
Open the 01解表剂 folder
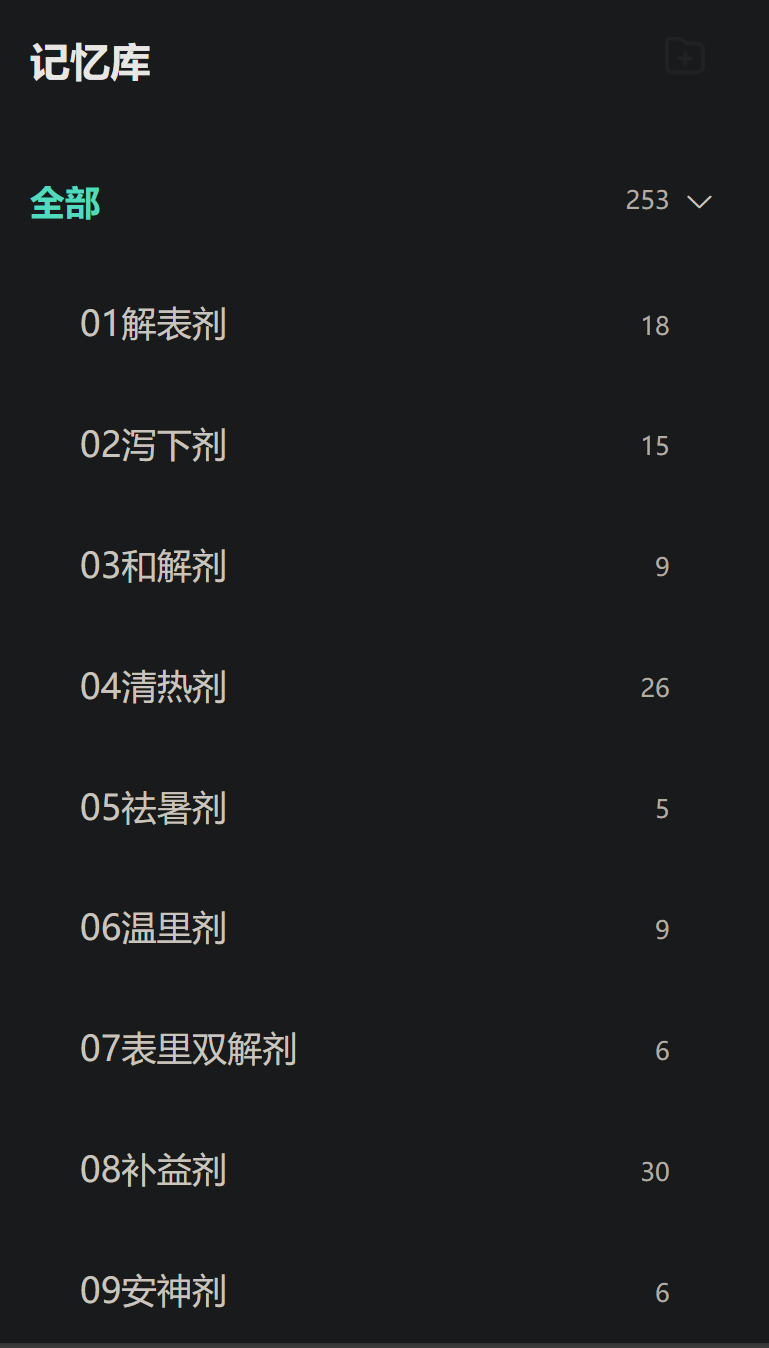click(x=384, y=325)
